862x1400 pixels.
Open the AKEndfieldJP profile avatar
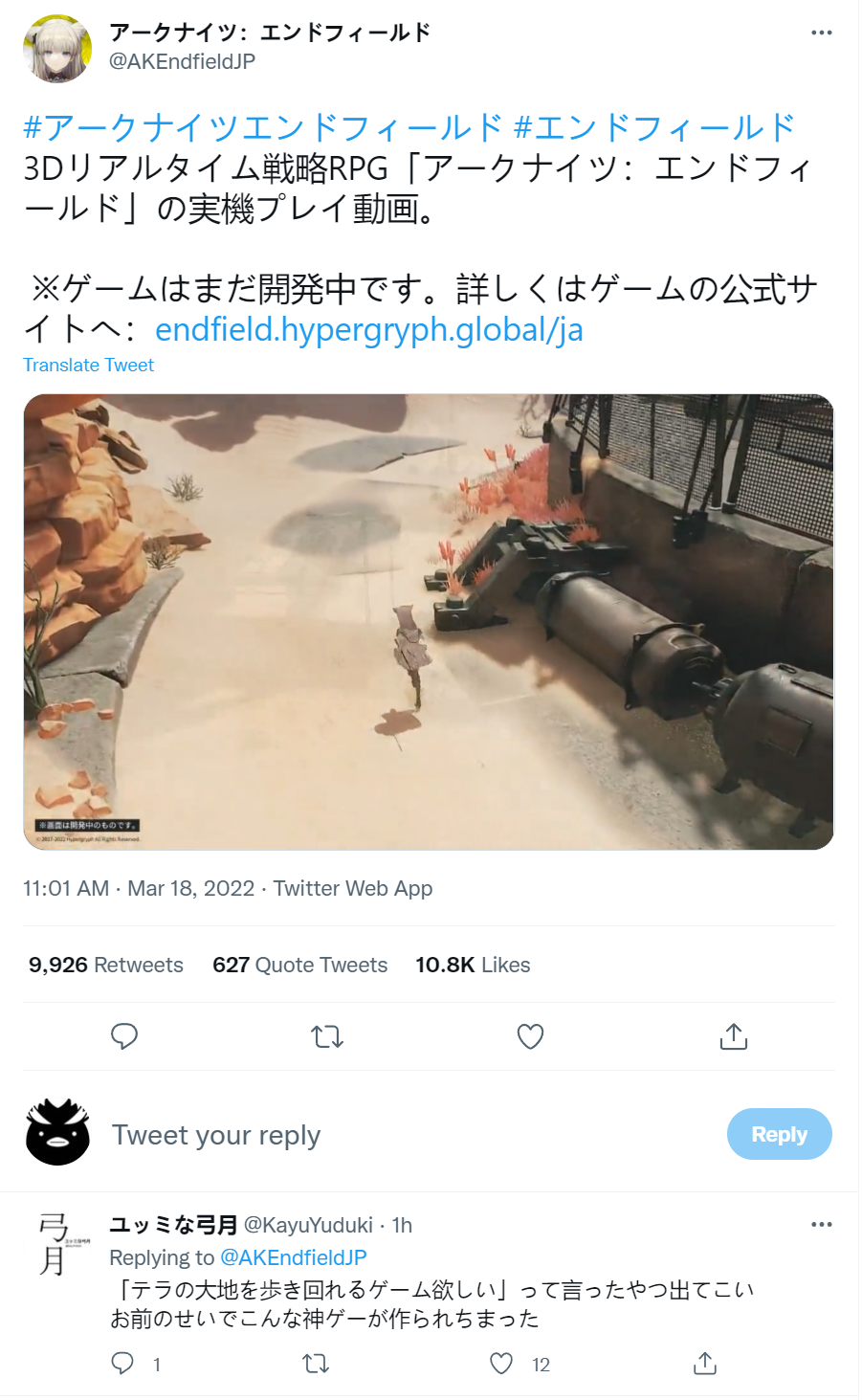[x=58, y=49]
